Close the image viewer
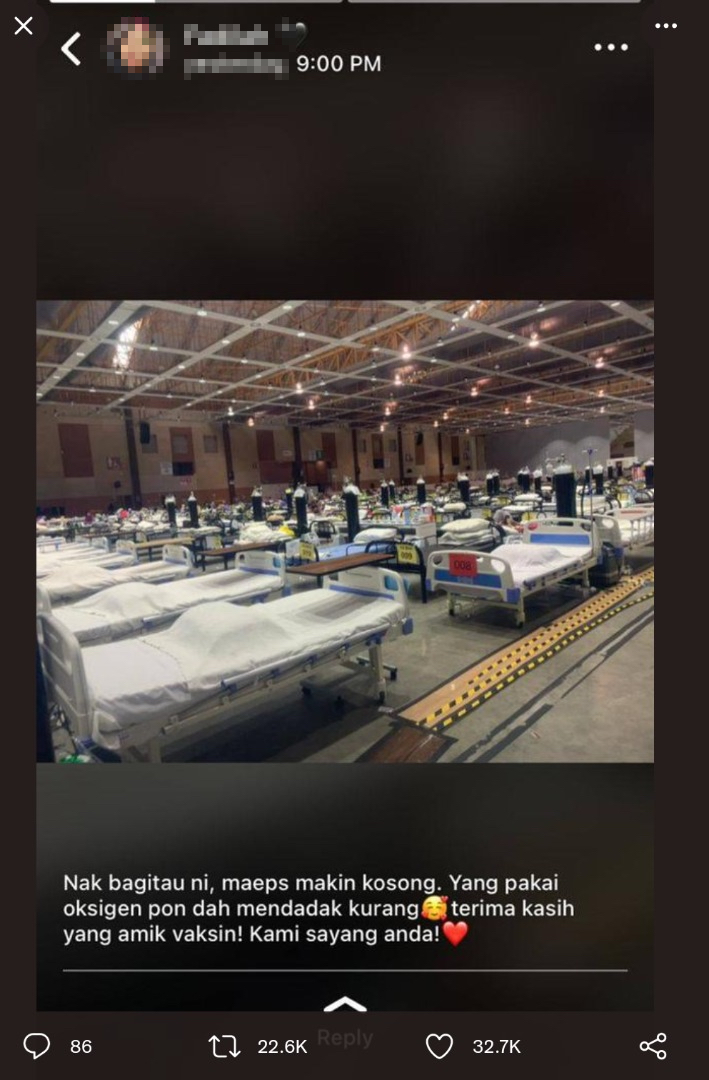 coord(23,26)
